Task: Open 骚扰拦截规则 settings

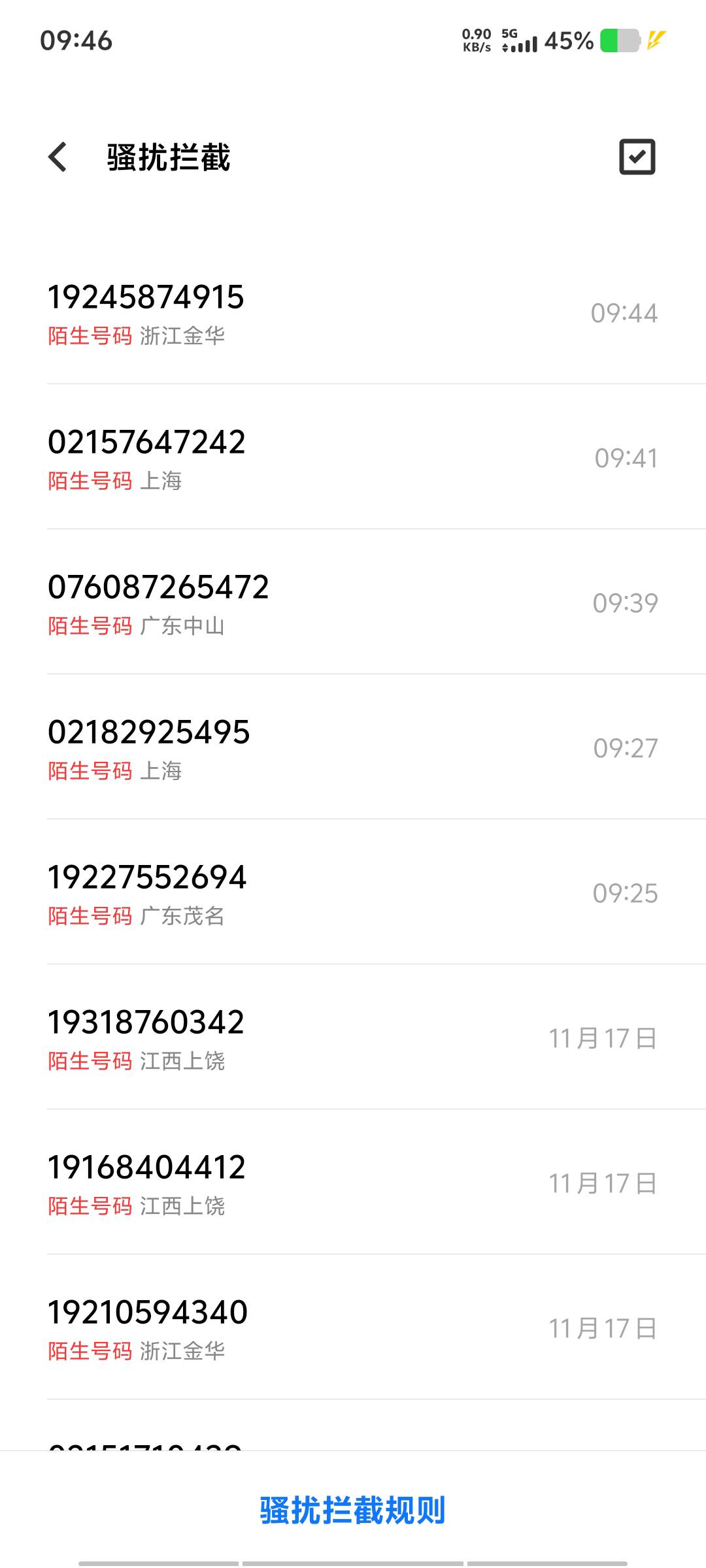Action: tap(352, 1510)
